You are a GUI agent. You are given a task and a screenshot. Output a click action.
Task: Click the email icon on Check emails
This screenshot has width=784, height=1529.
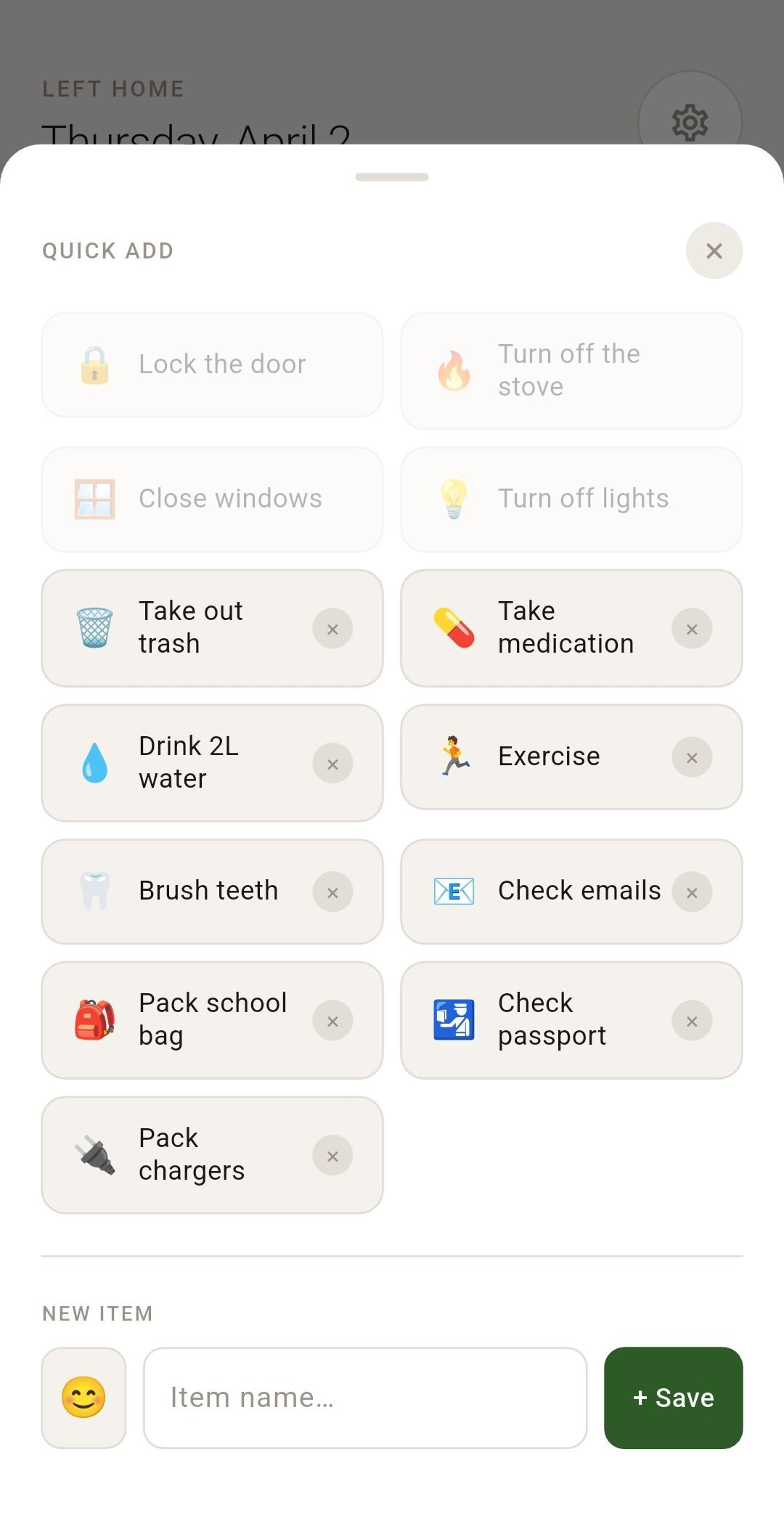click(453, 891)
